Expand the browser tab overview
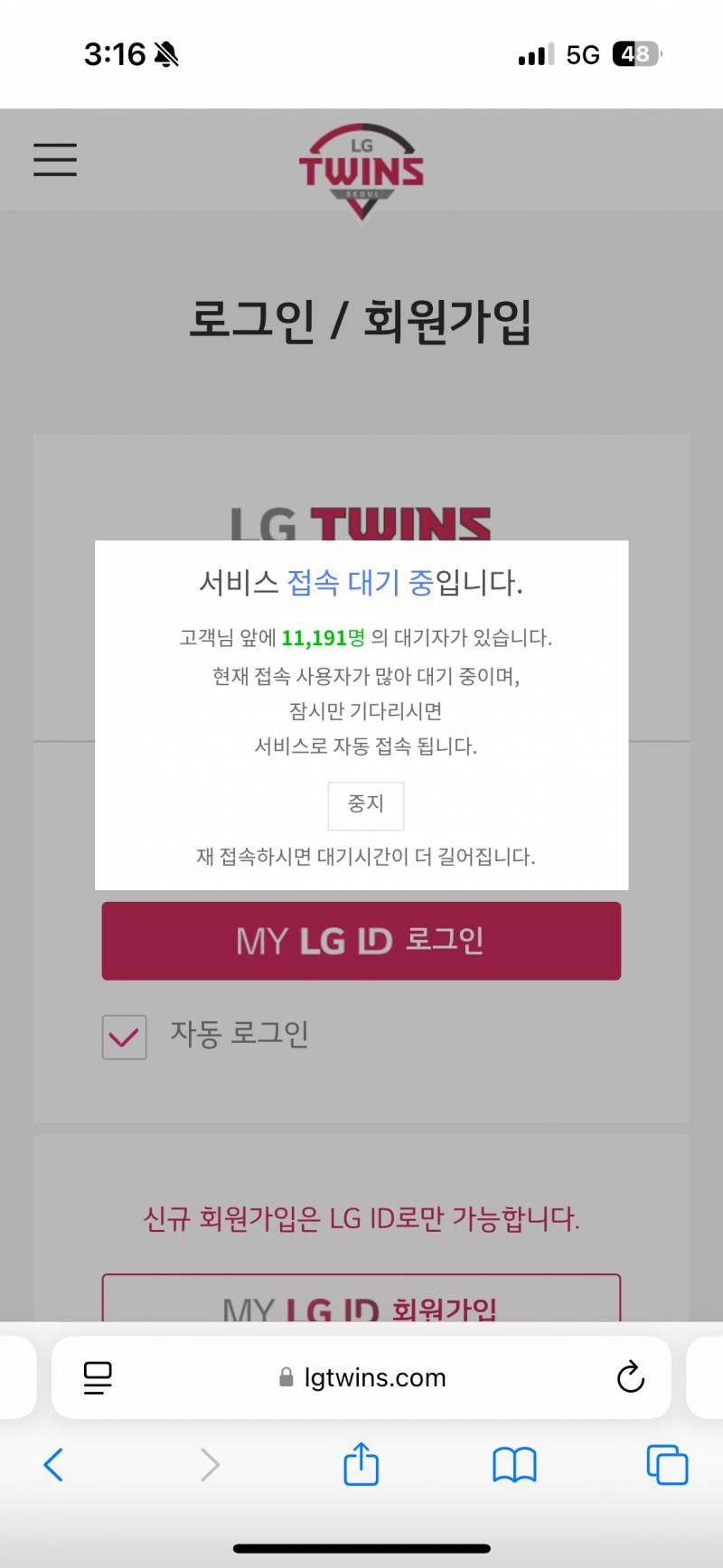This screenshot has width=723, height=1568. click(x=666, y=1465)
